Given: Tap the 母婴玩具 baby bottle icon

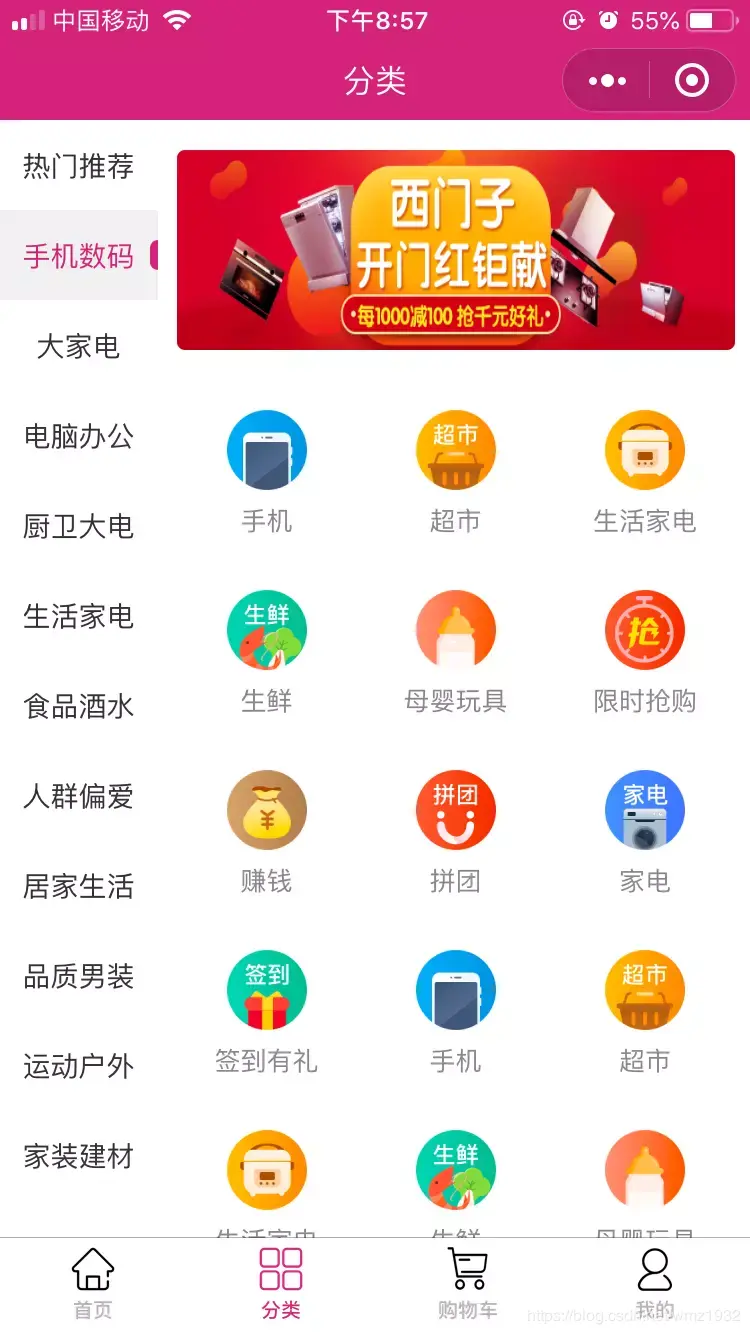Looking at the screenshot, I should pos(455,630).
